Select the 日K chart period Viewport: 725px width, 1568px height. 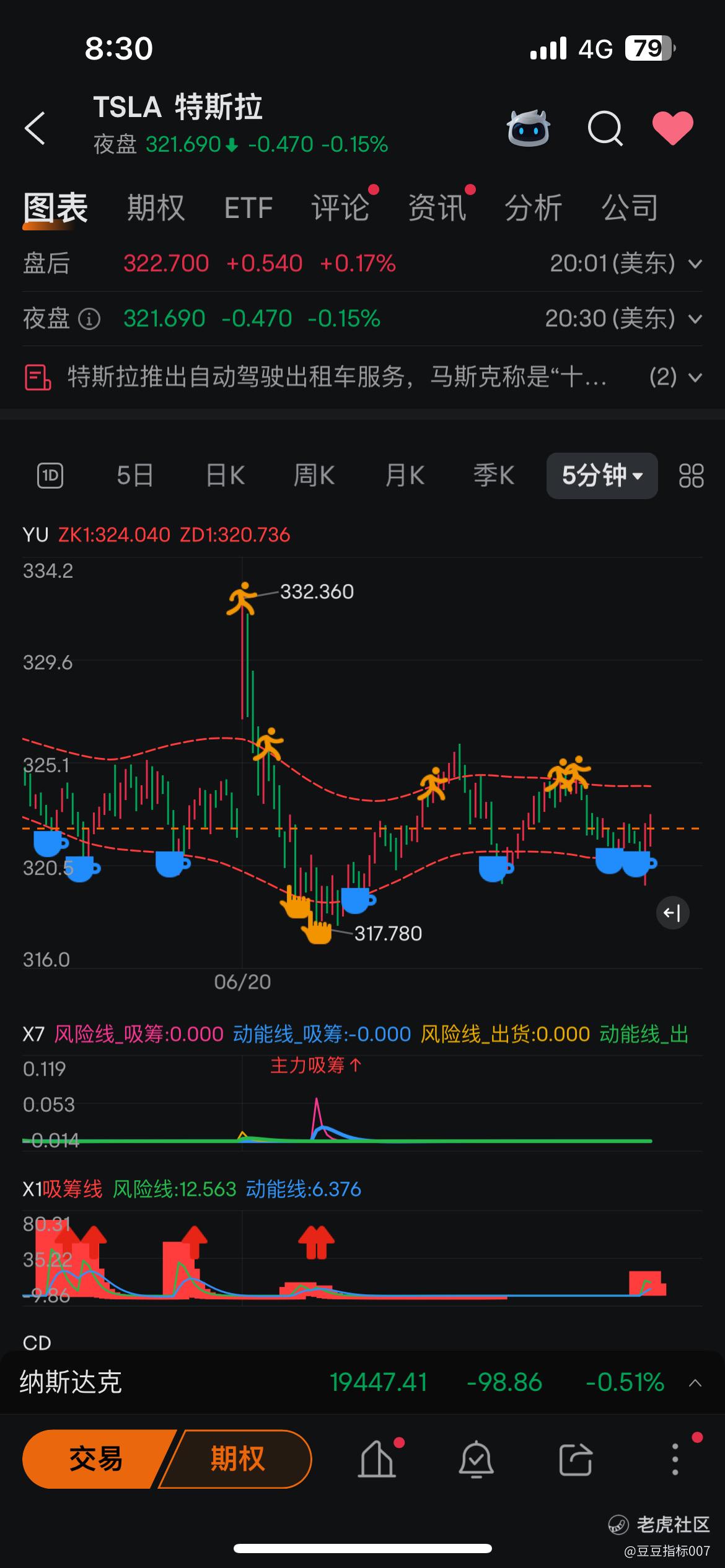point(226,476)
